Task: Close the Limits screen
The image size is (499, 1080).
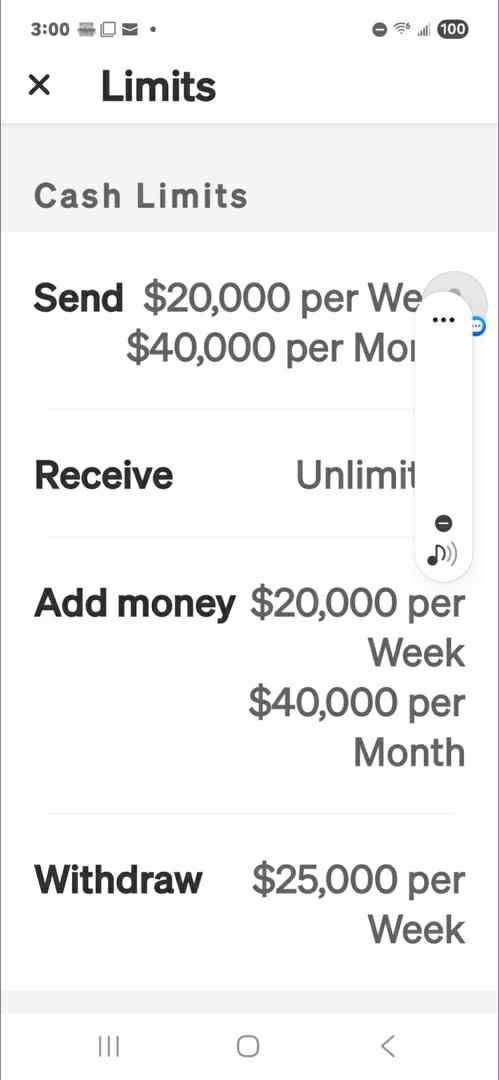Action: pos(39,86)
